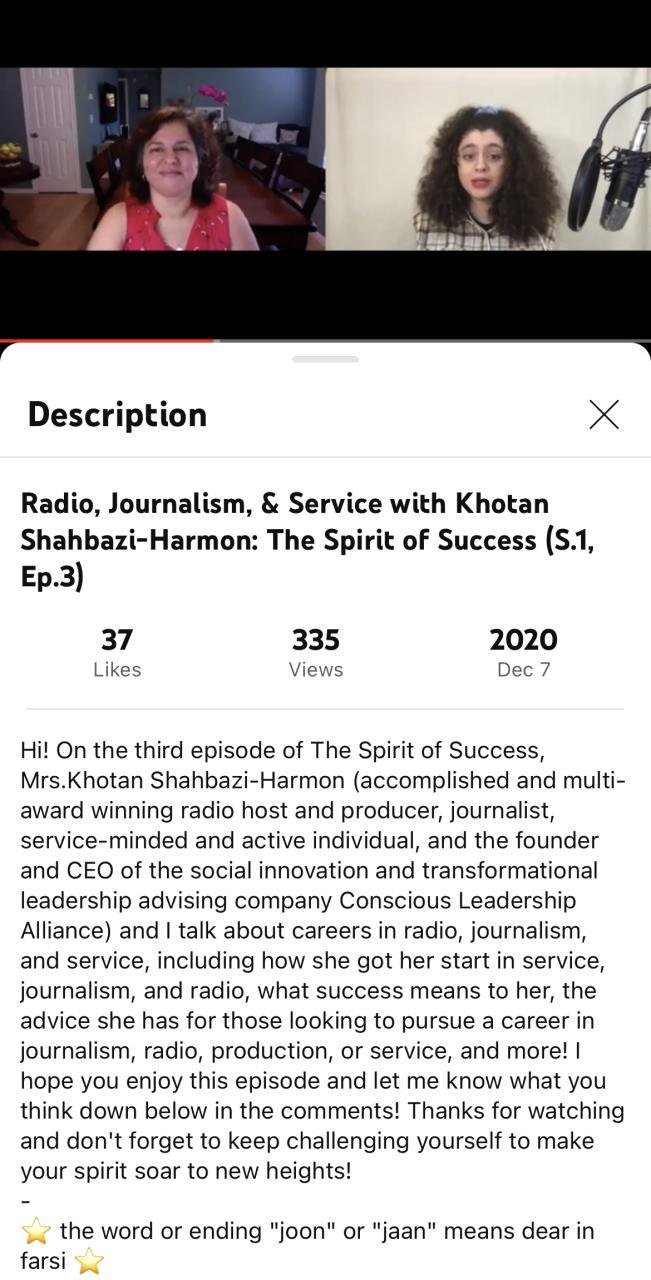Viewport: 651px width, 1280px height.
Task: Tap the video progress bar
Action: [325, 341]
